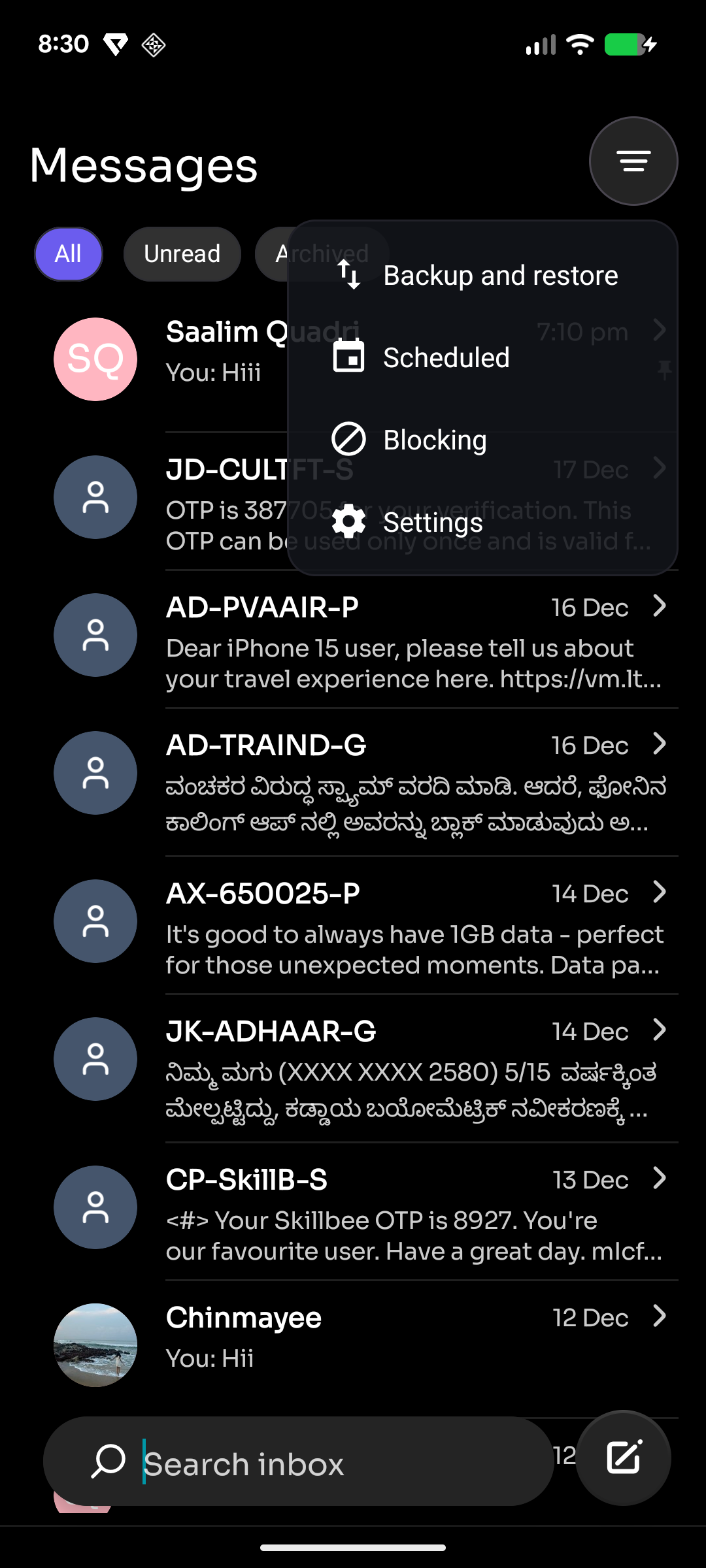Viewport: 706px width, 1568px height.
Task: Tap the menu icon beside Messages title
Action: click(633, 161)
